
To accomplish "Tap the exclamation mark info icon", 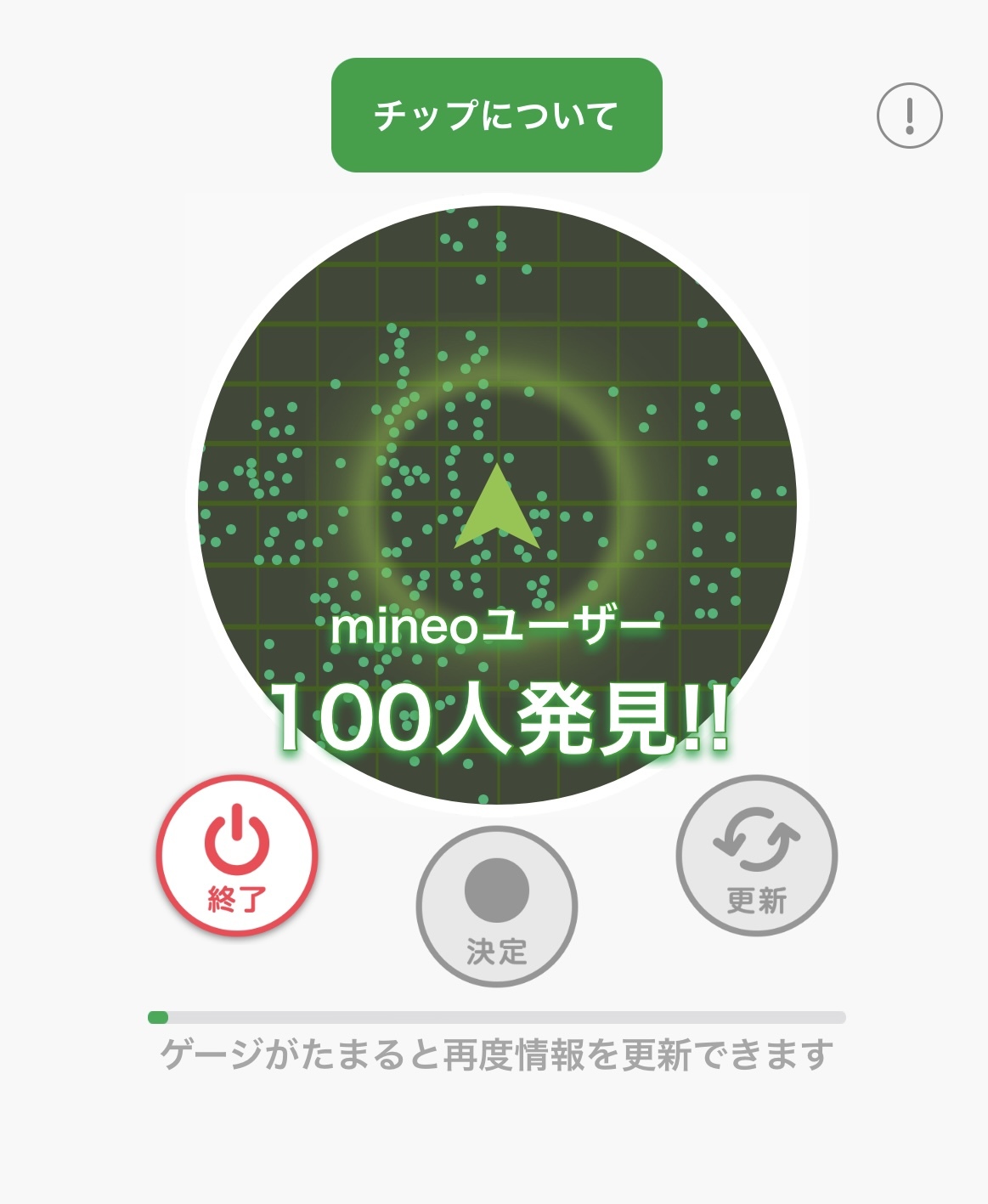I will [x=909, y=116].
